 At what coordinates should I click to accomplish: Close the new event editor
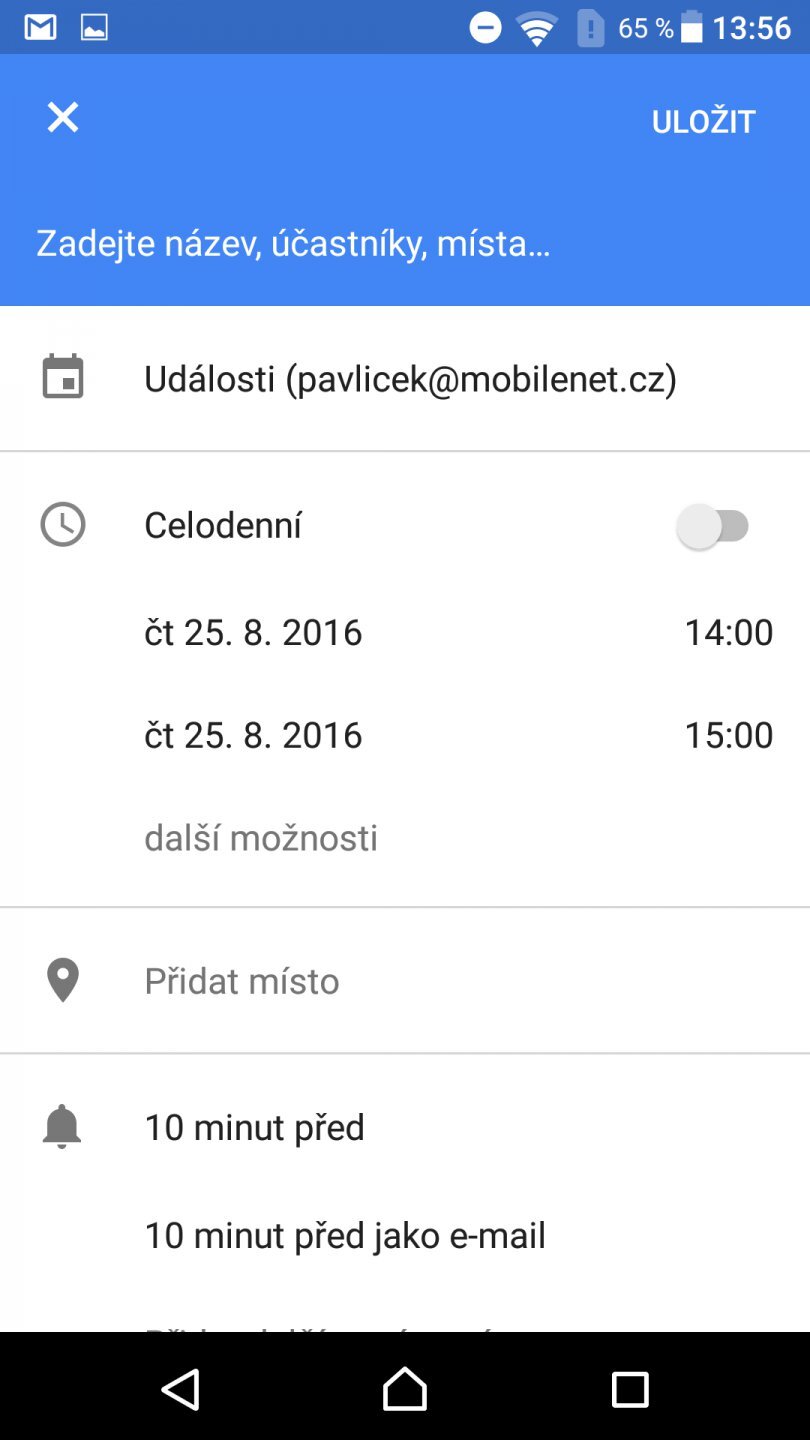click(x=63, y=119)
